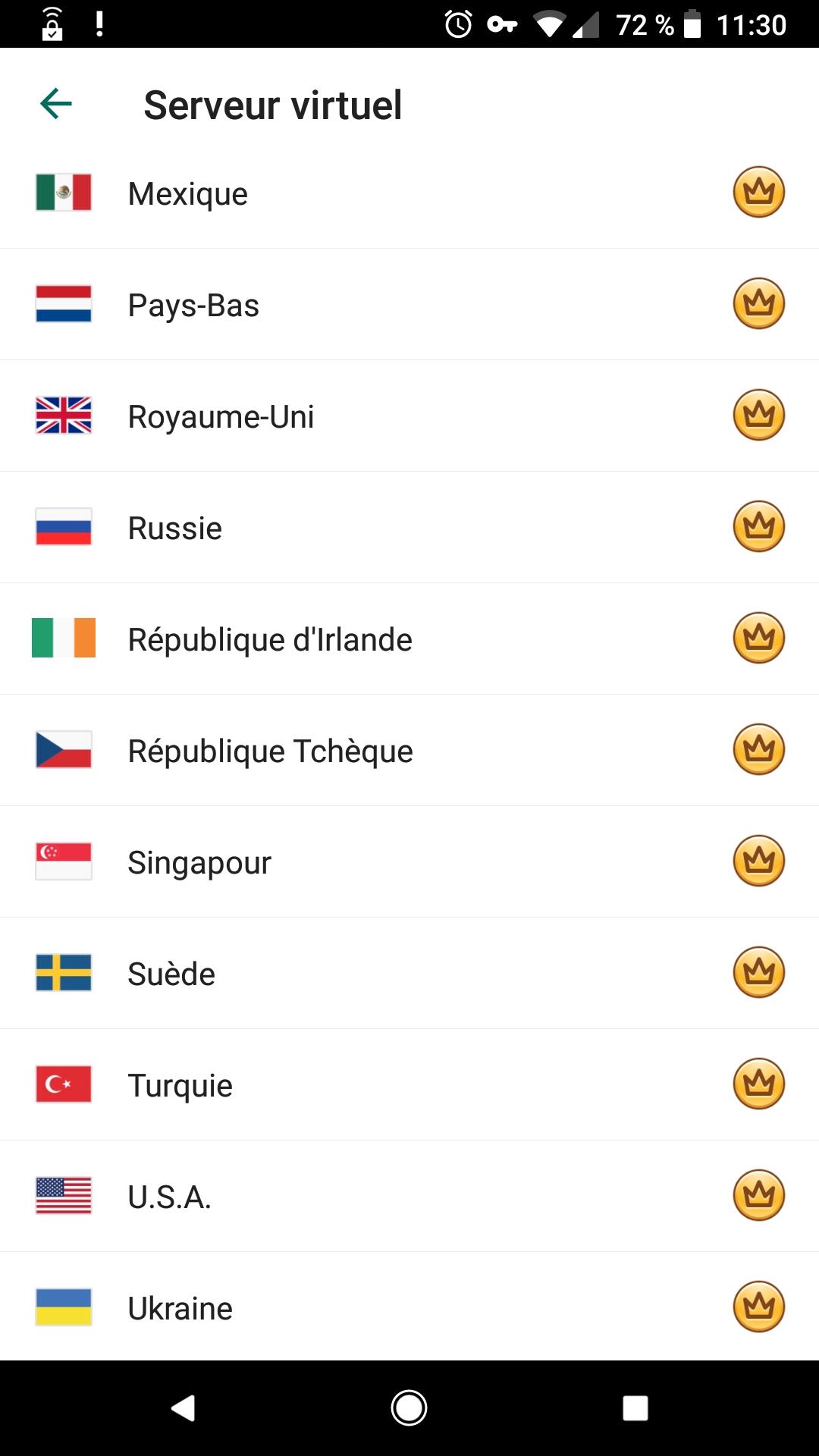Choose the Turquie server
Screen dimensions: 819x1456
[409, 1084]
